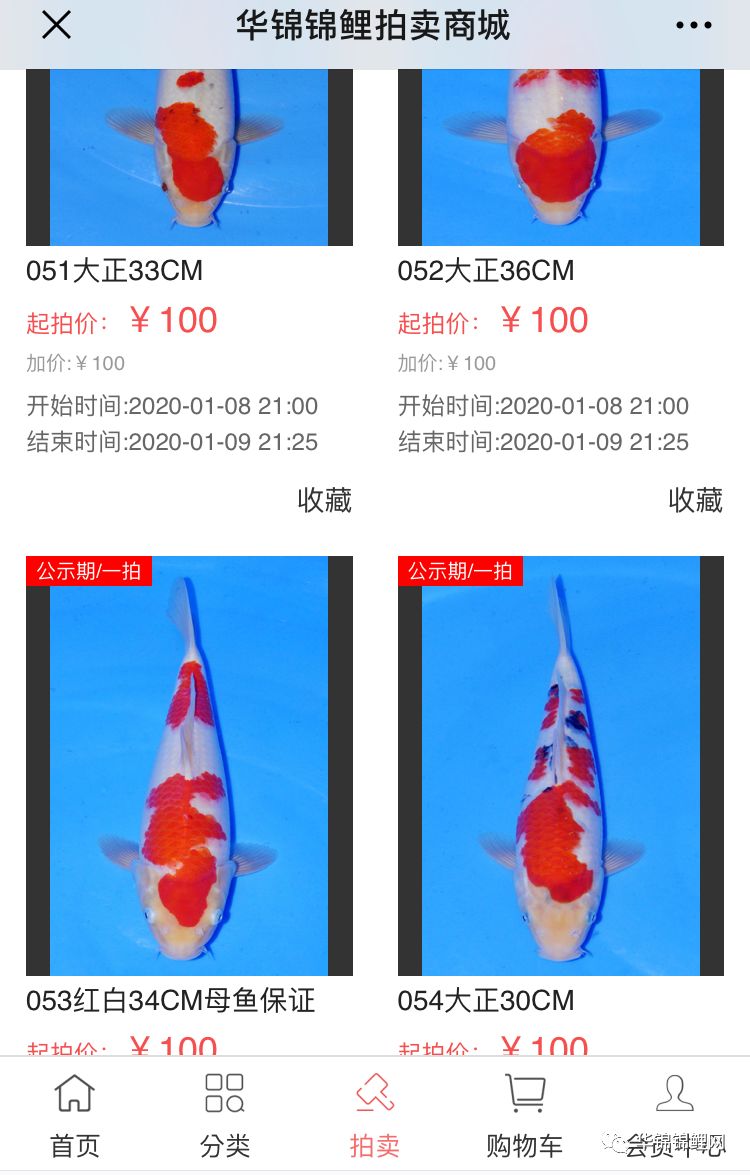Close the auction mall page
The image size is (750, 1175).
point(56,25)
